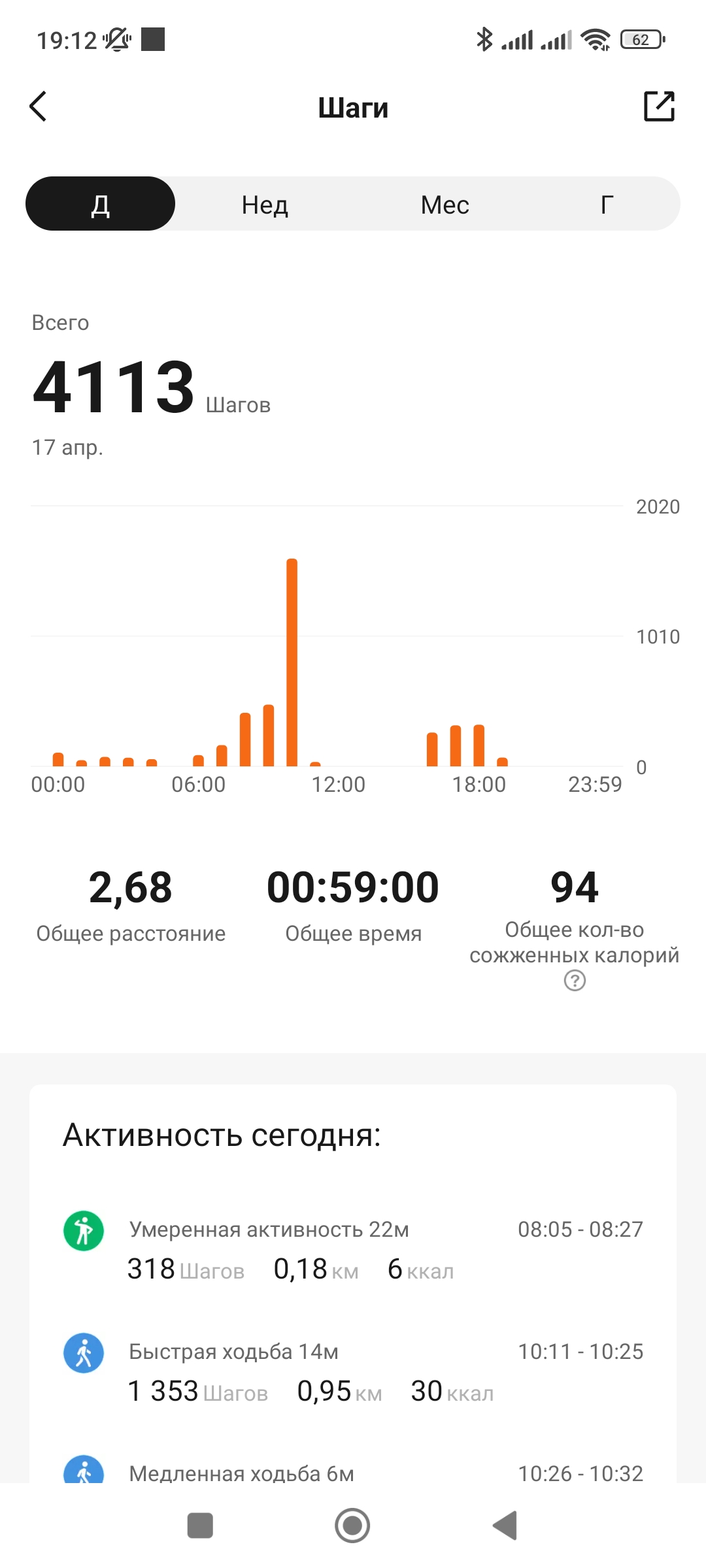
Task: Open the calories help question mark icon
Action: click(x=573, y=980)
